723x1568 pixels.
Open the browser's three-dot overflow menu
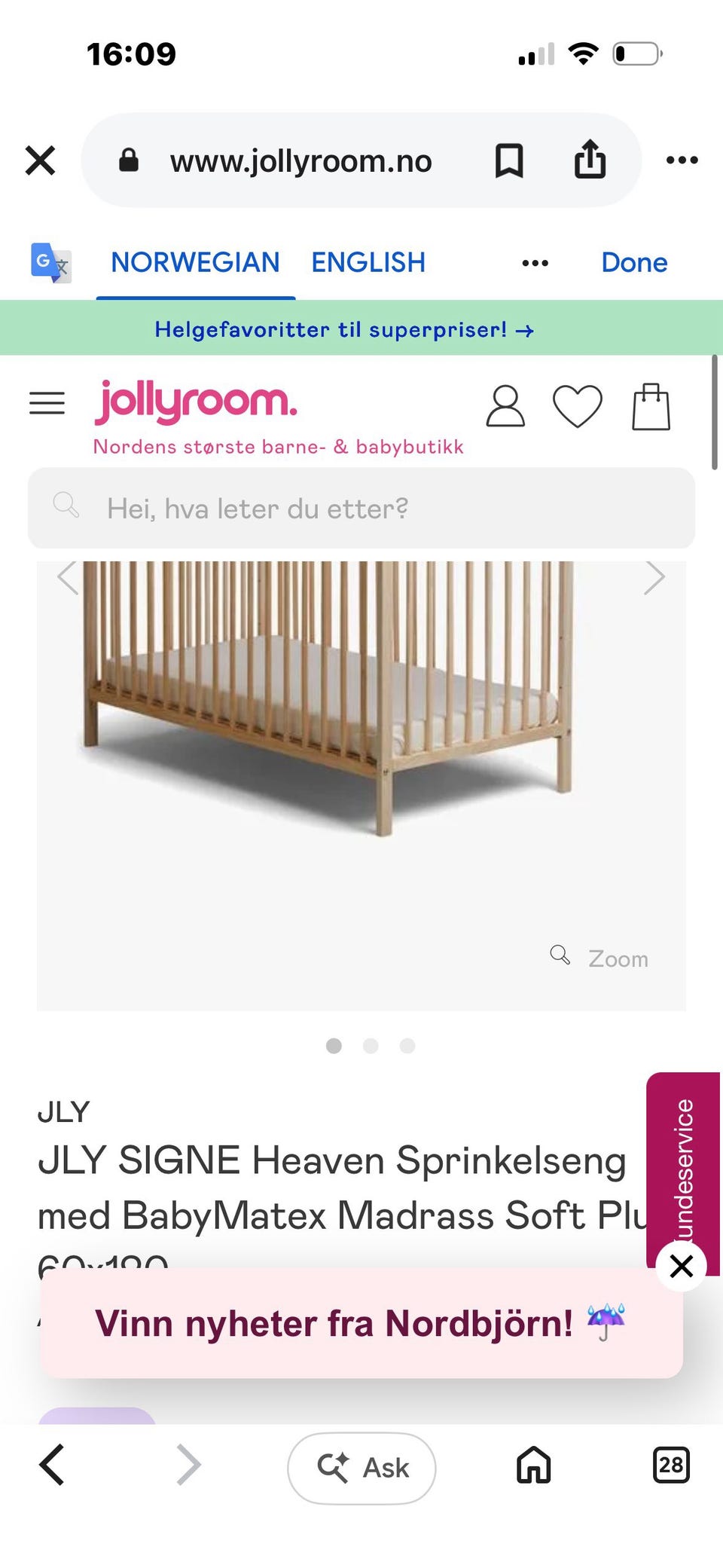682,160
